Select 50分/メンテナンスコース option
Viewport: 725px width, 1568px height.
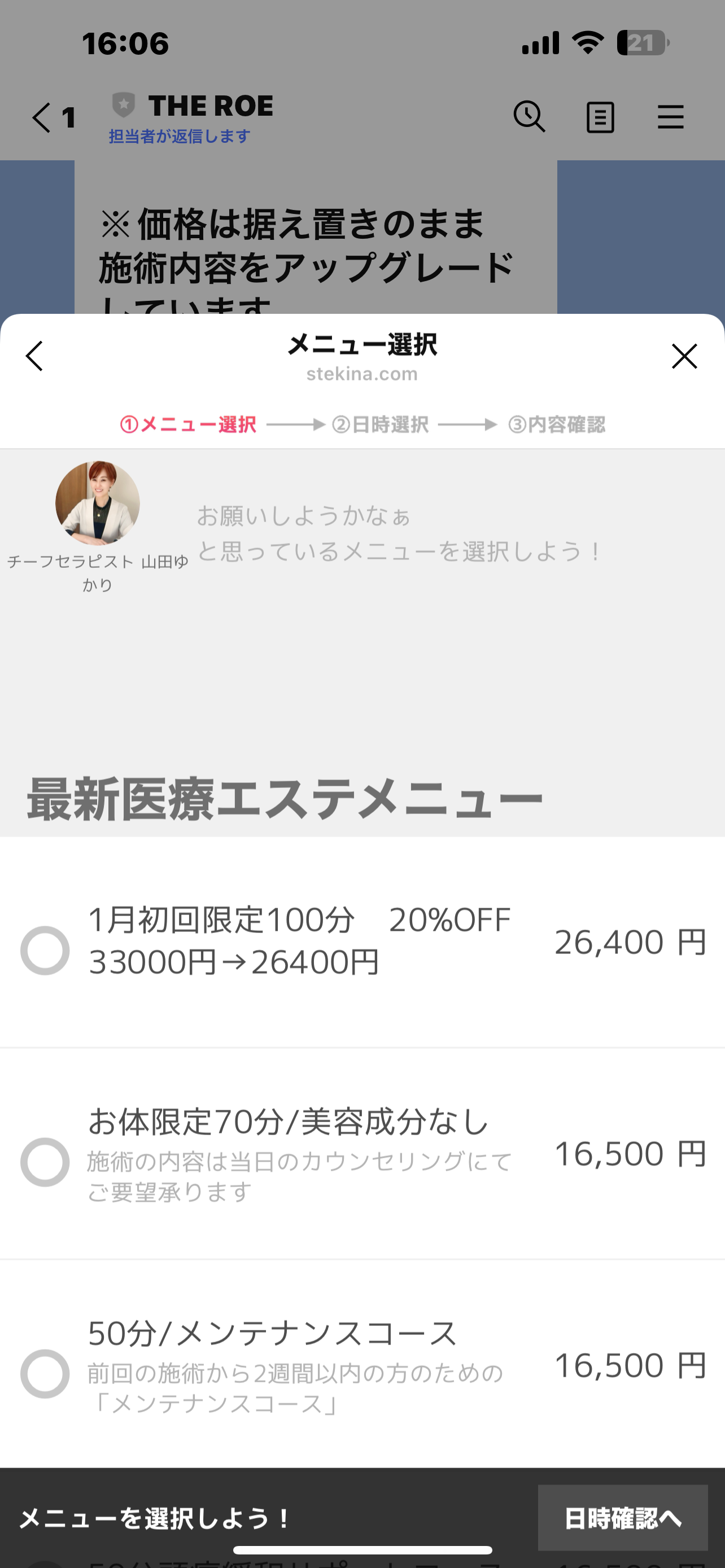(x=45, y=1373)
